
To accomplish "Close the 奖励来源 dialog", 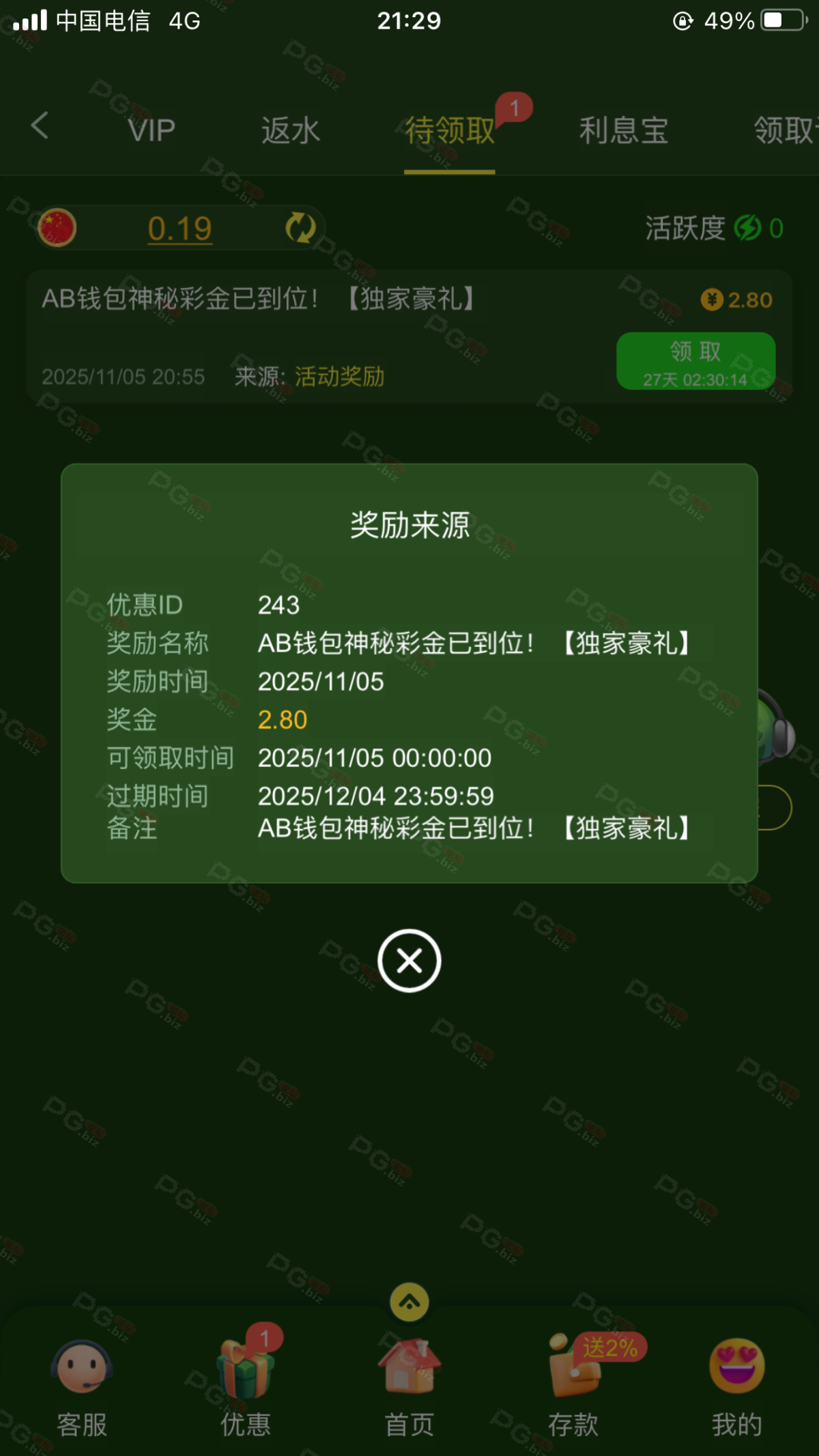I will click(x=409, y=961).
